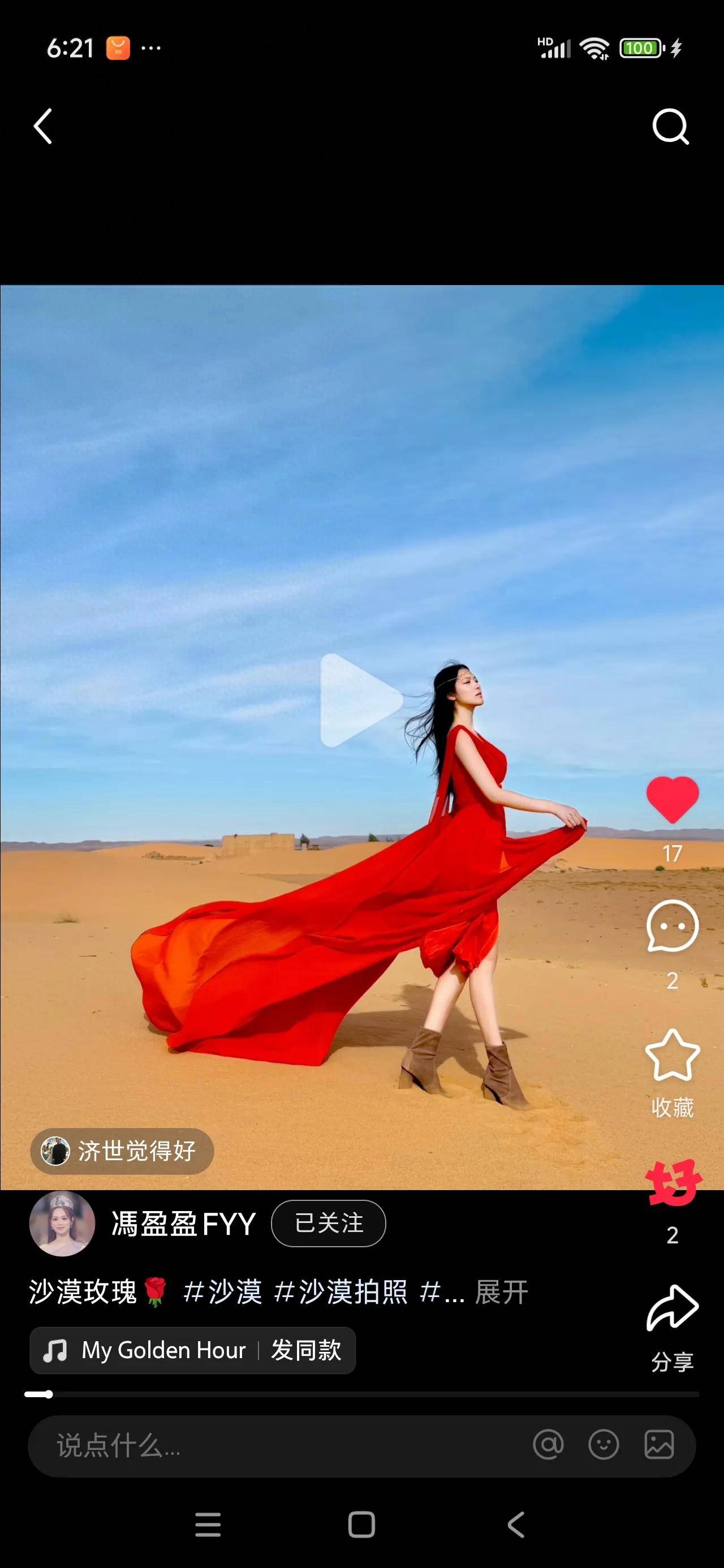Open the emoji picker in comment bar

(x=604, y=1445)
